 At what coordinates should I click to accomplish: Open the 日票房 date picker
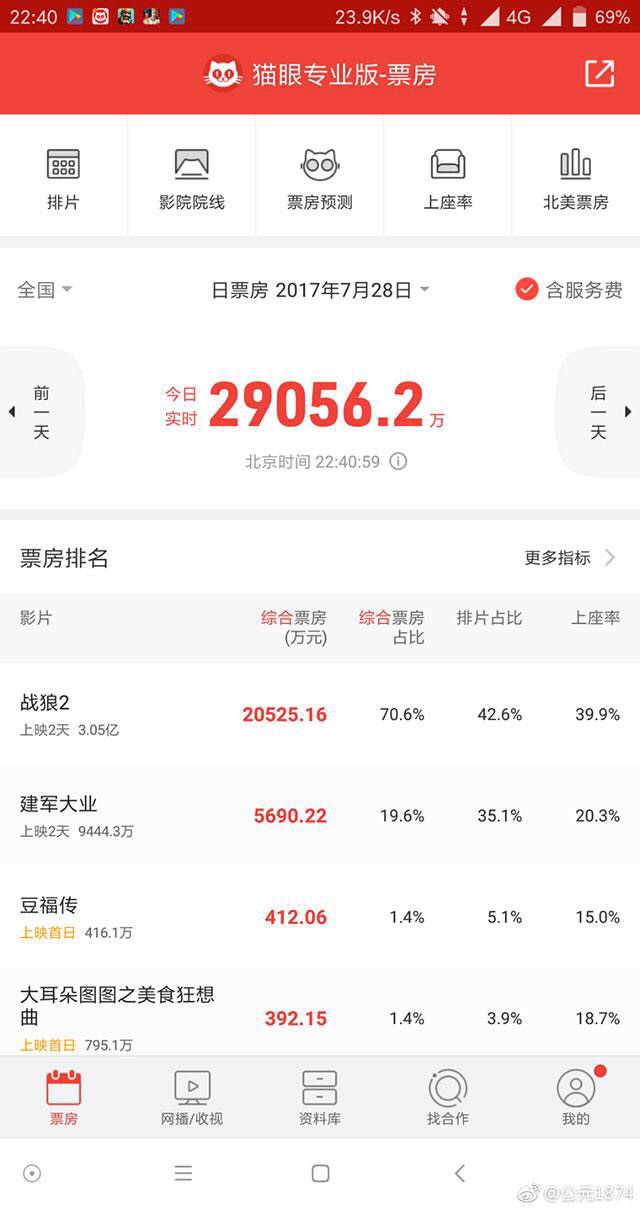click(320, 290)
